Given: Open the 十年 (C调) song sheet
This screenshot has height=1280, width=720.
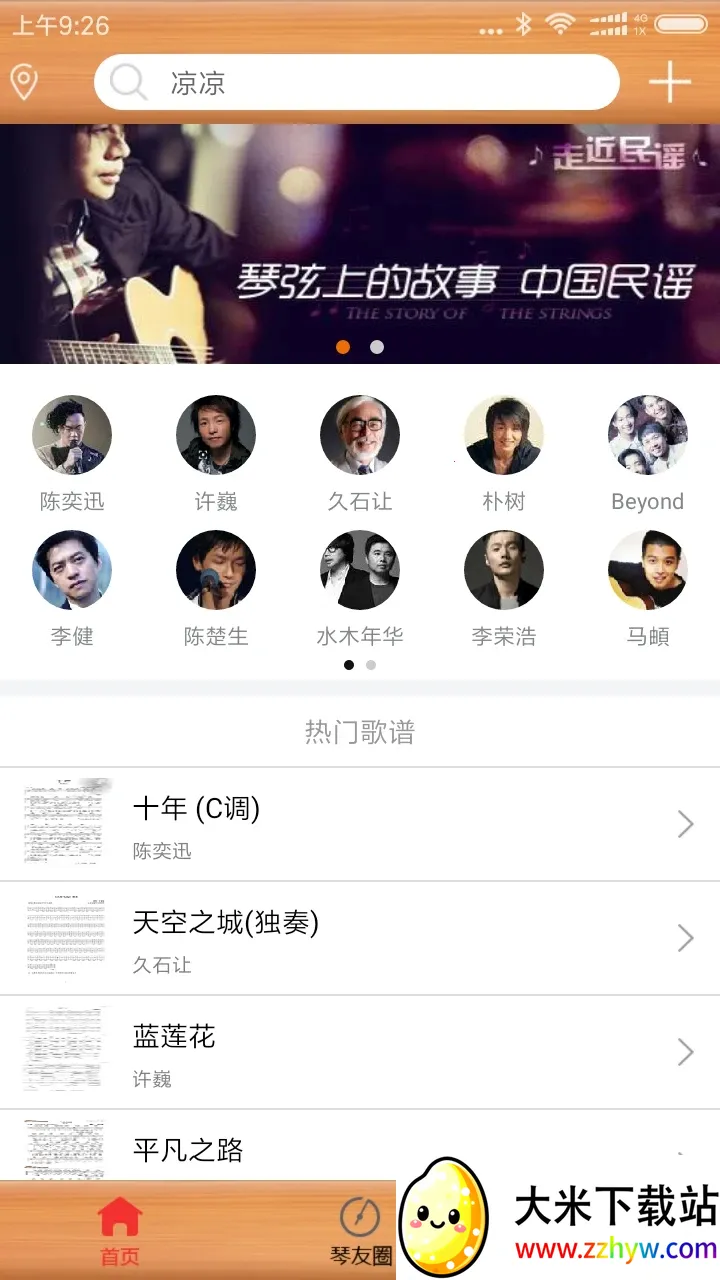Looking at the screenshot, I should click(360, 825).
